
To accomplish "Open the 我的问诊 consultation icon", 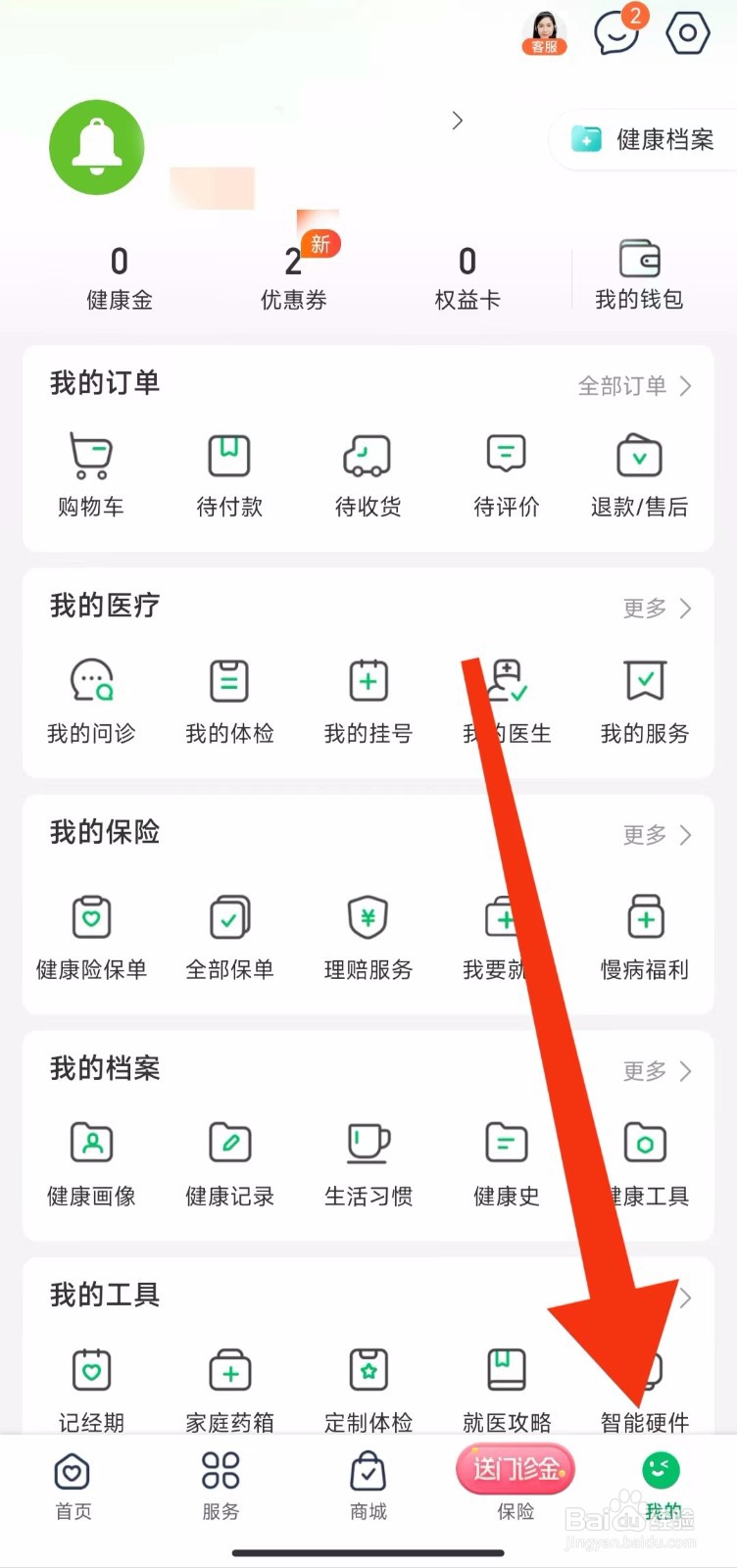I will 91,698.
